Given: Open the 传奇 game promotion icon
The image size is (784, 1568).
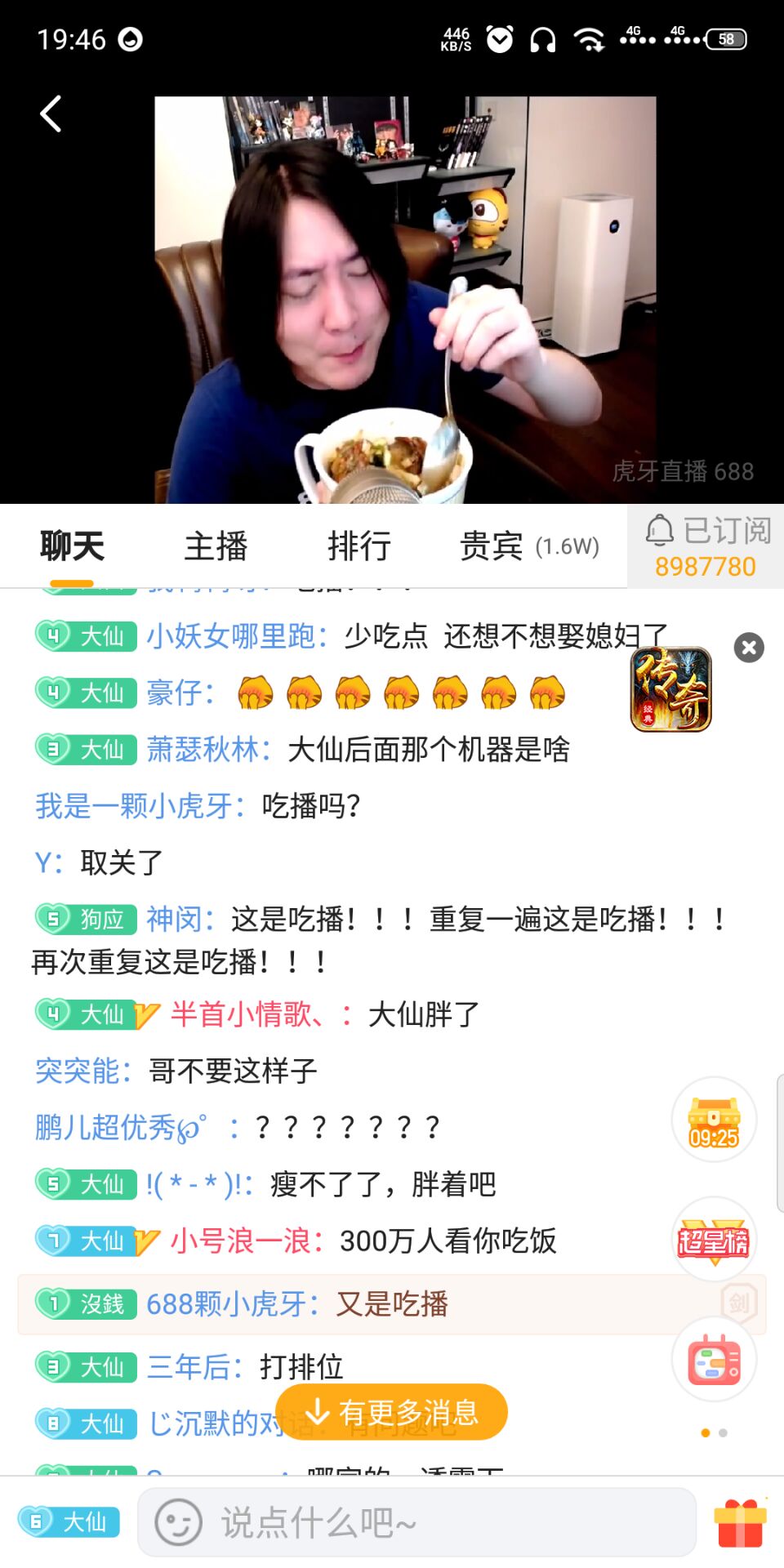Looking at the screenshot, I should pyautogui.click(x=670, y=689).
